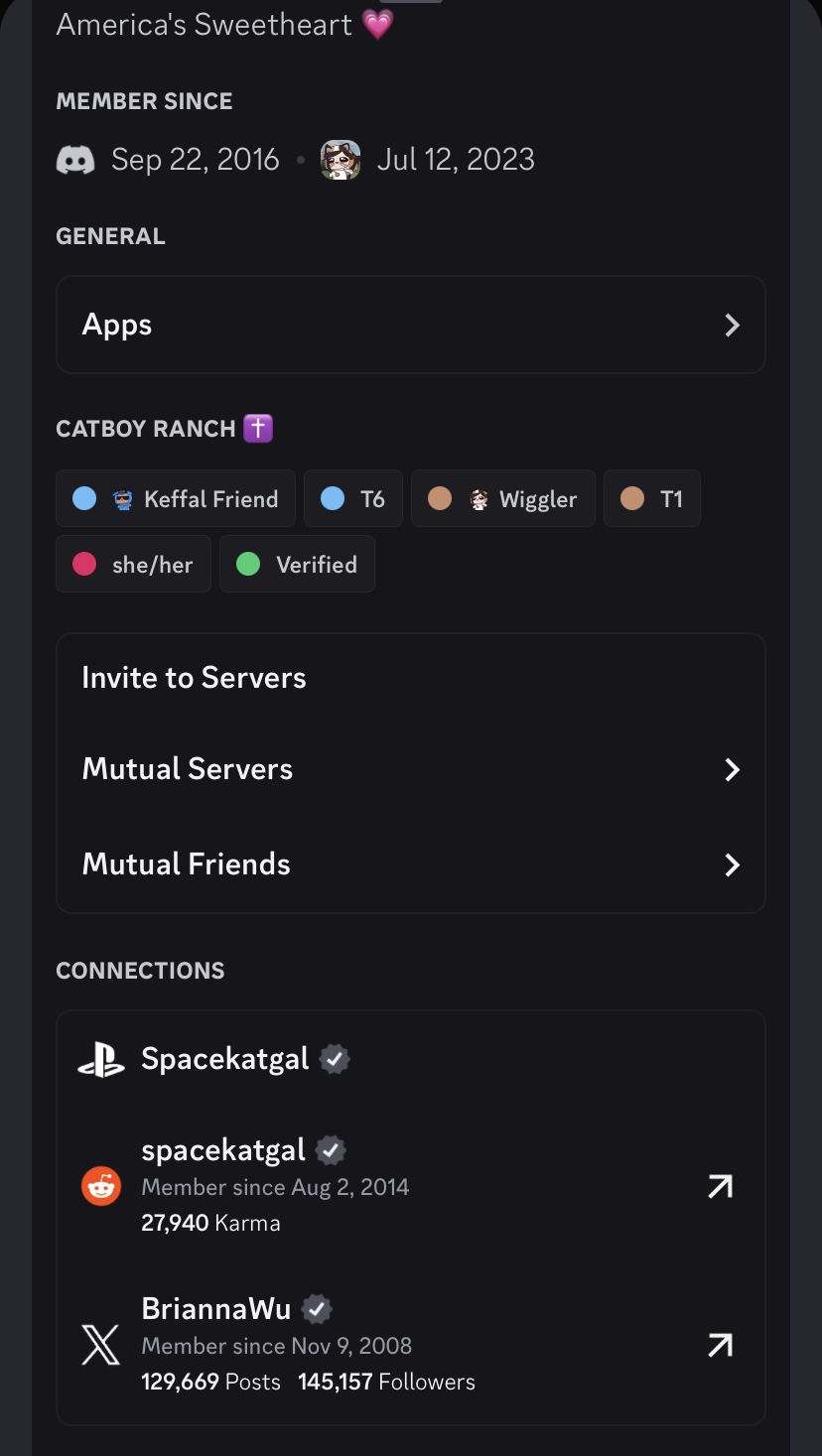Open Mutual Servers list
Viewport: 822px width, 1456px height.
pyautogui.click(x=410, y=769)
